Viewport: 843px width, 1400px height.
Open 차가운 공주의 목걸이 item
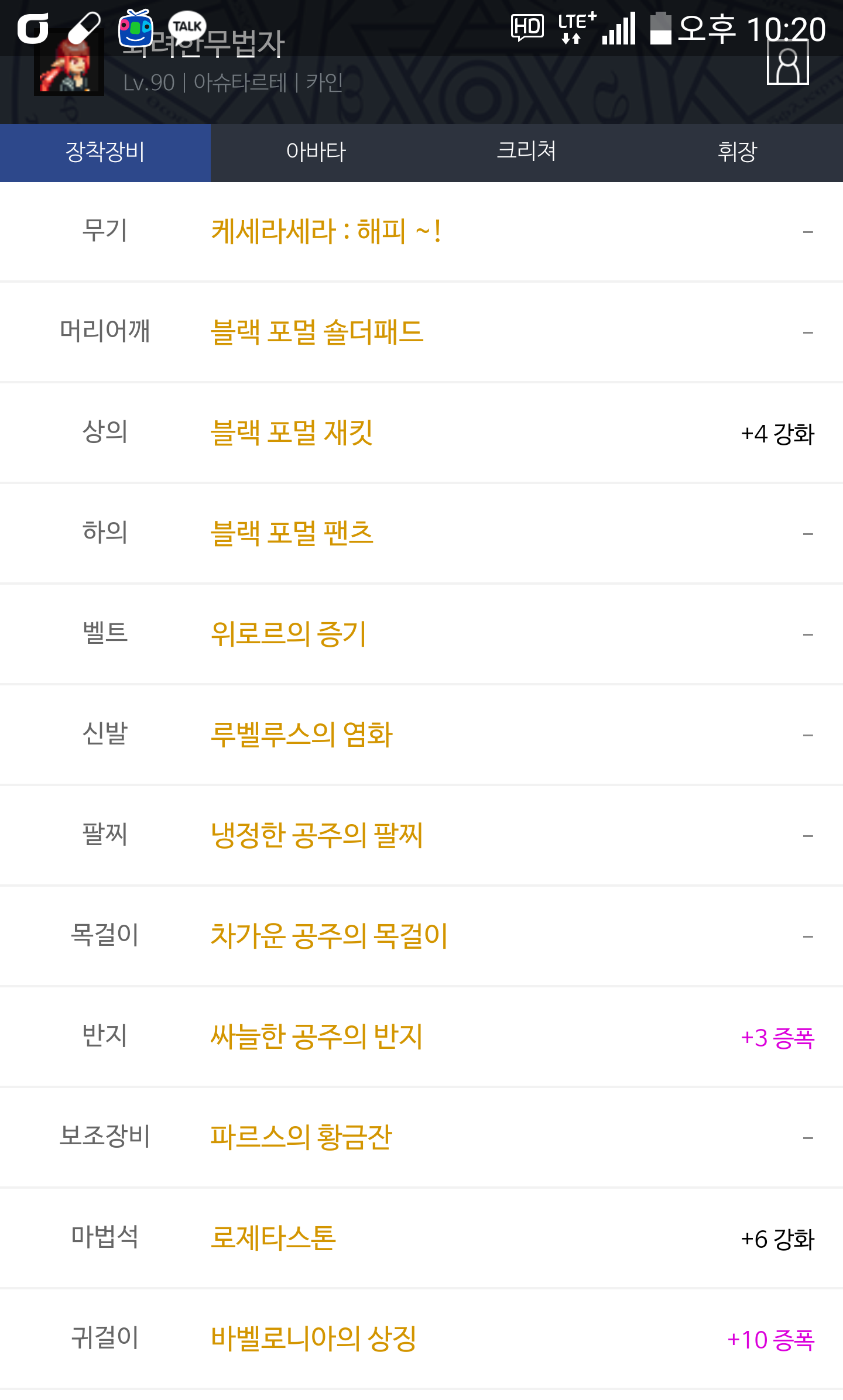point(329,936)
